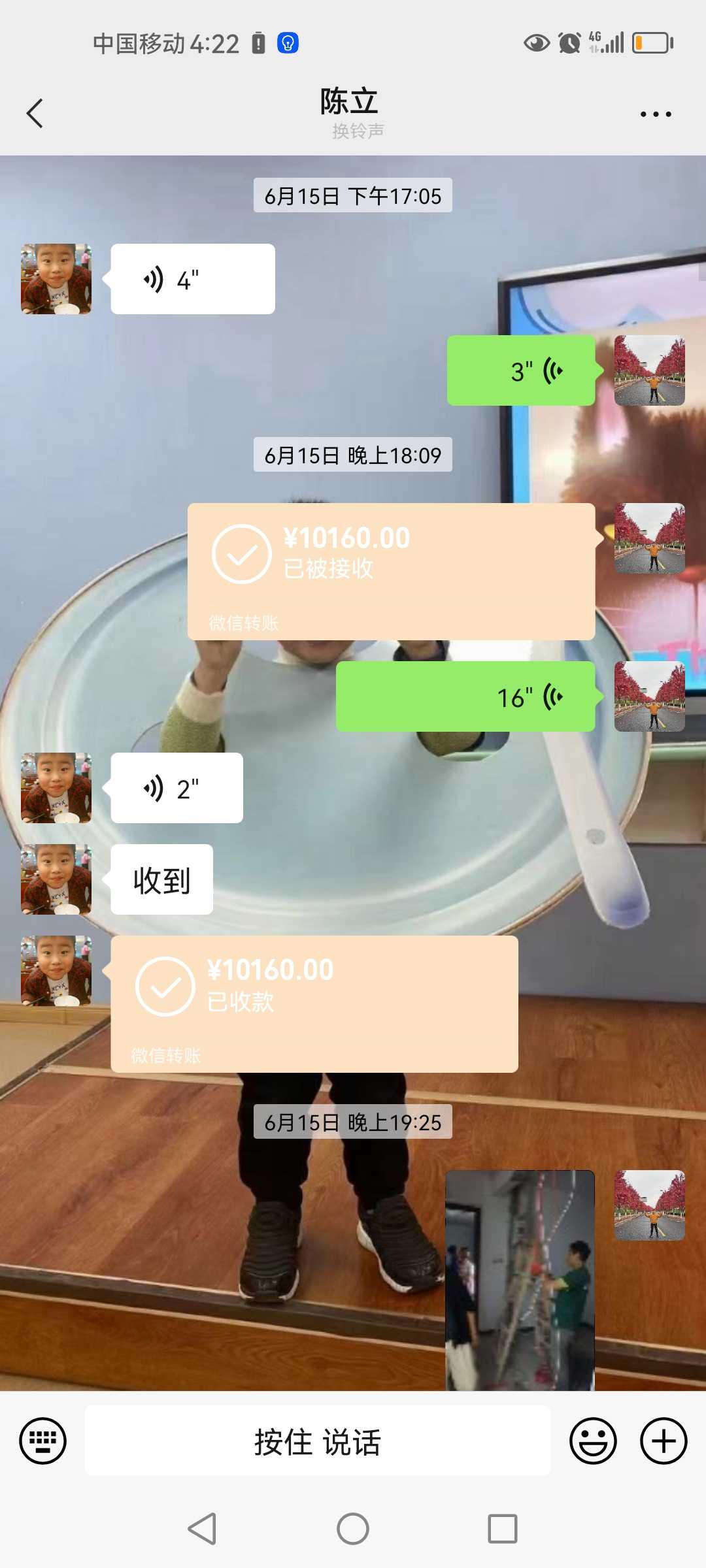This screenshot has width=706, height=1568.
Task: Play the received 2-second voice message
Action: (176, 789)
